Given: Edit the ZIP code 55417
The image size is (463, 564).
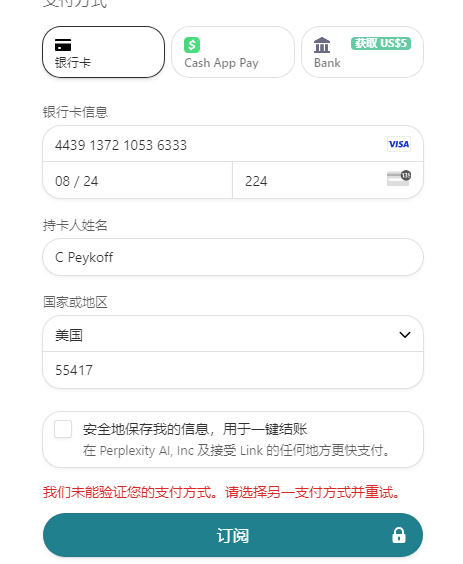Looking at the screenshot, I should point(233,370).
